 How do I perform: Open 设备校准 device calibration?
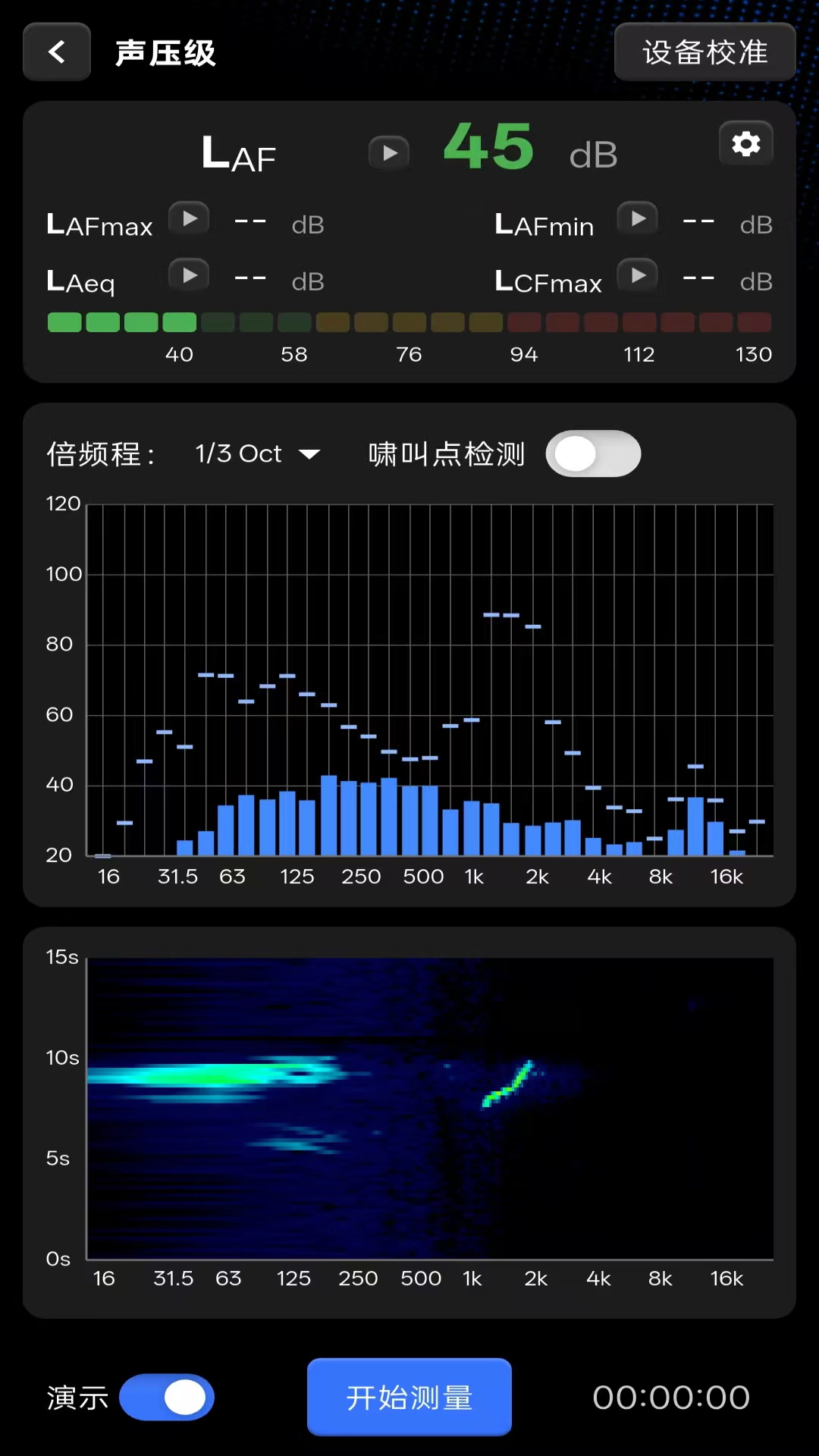[704, 52]
